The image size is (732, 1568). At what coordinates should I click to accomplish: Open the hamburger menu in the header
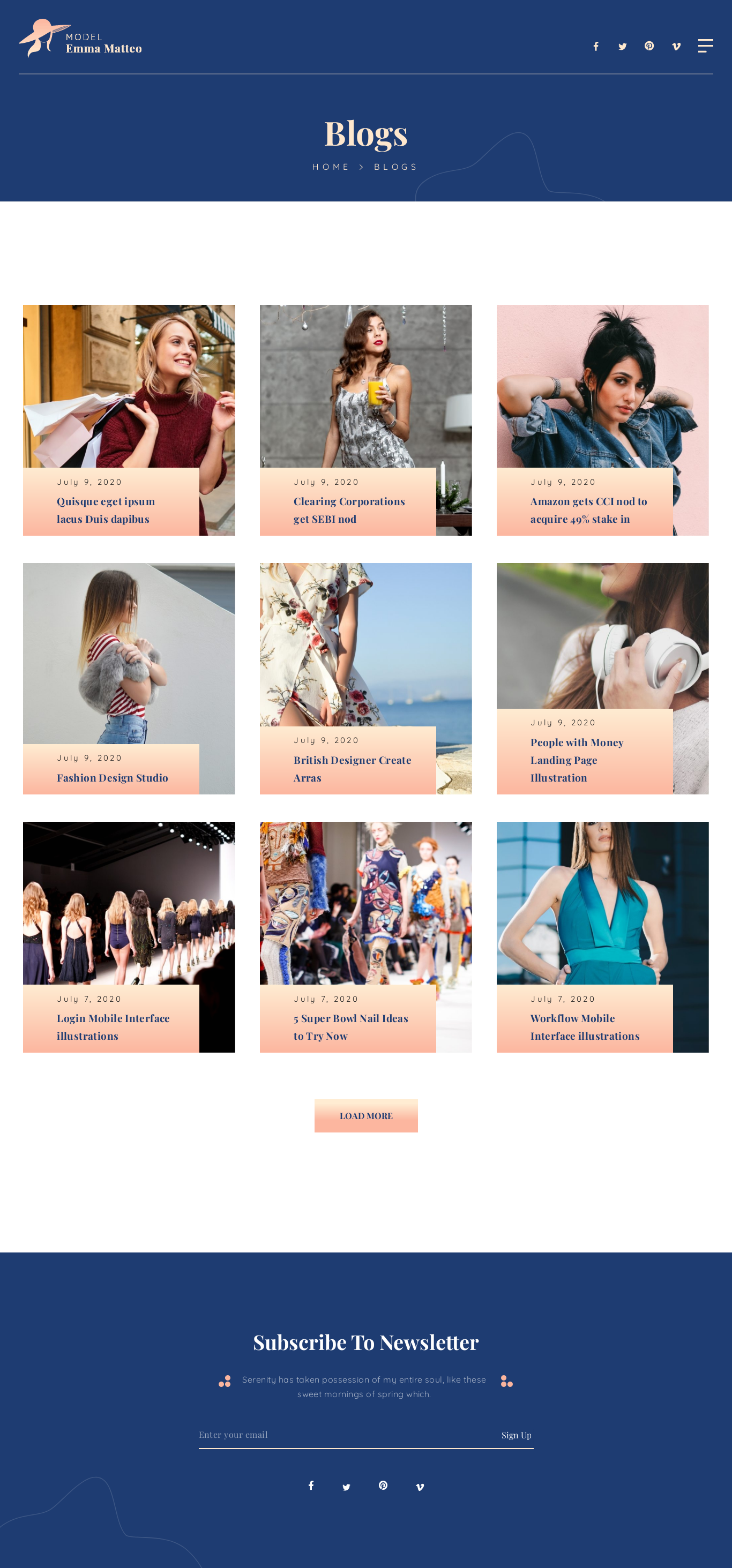(705, 46)
